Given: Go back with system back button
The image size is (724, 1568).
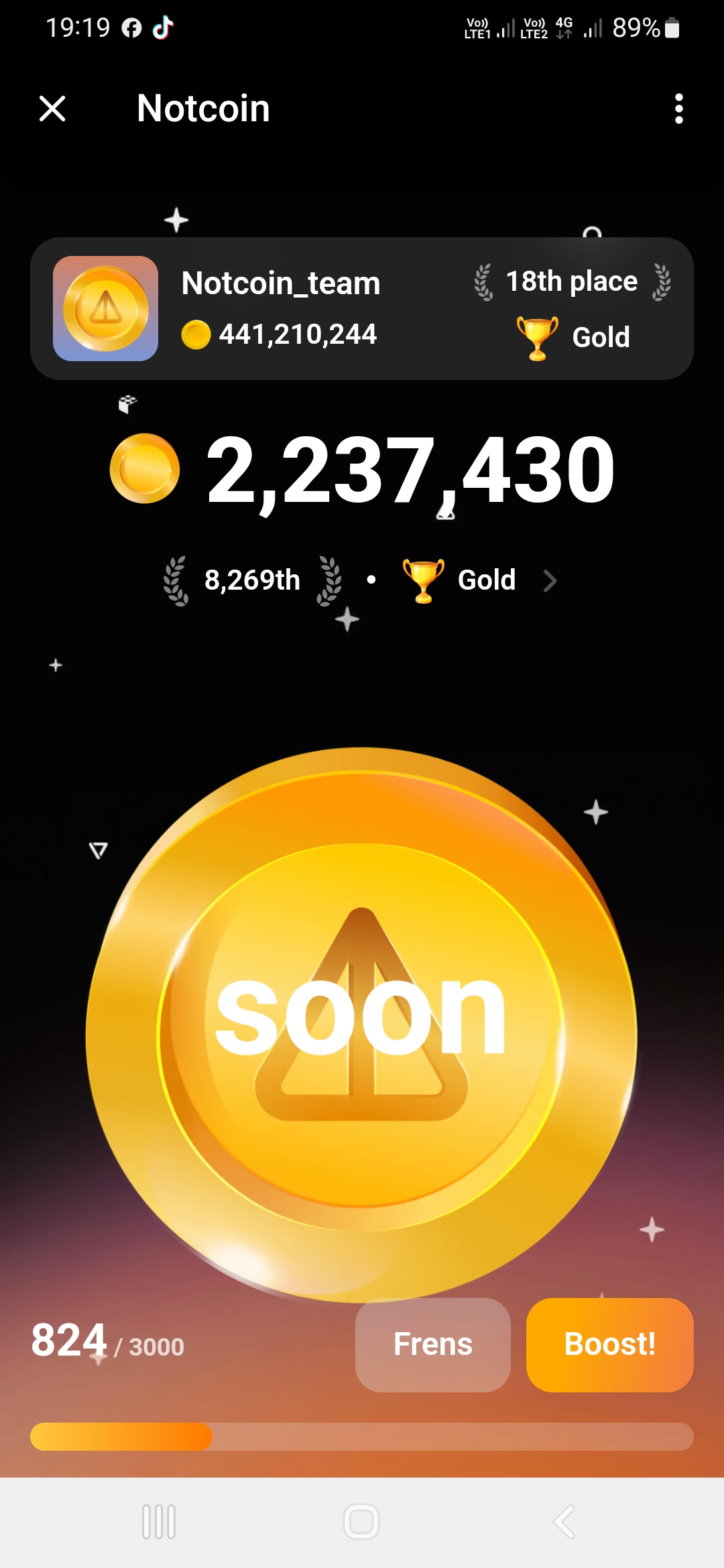Looking at the screenshot, I should pos(564,1521).
